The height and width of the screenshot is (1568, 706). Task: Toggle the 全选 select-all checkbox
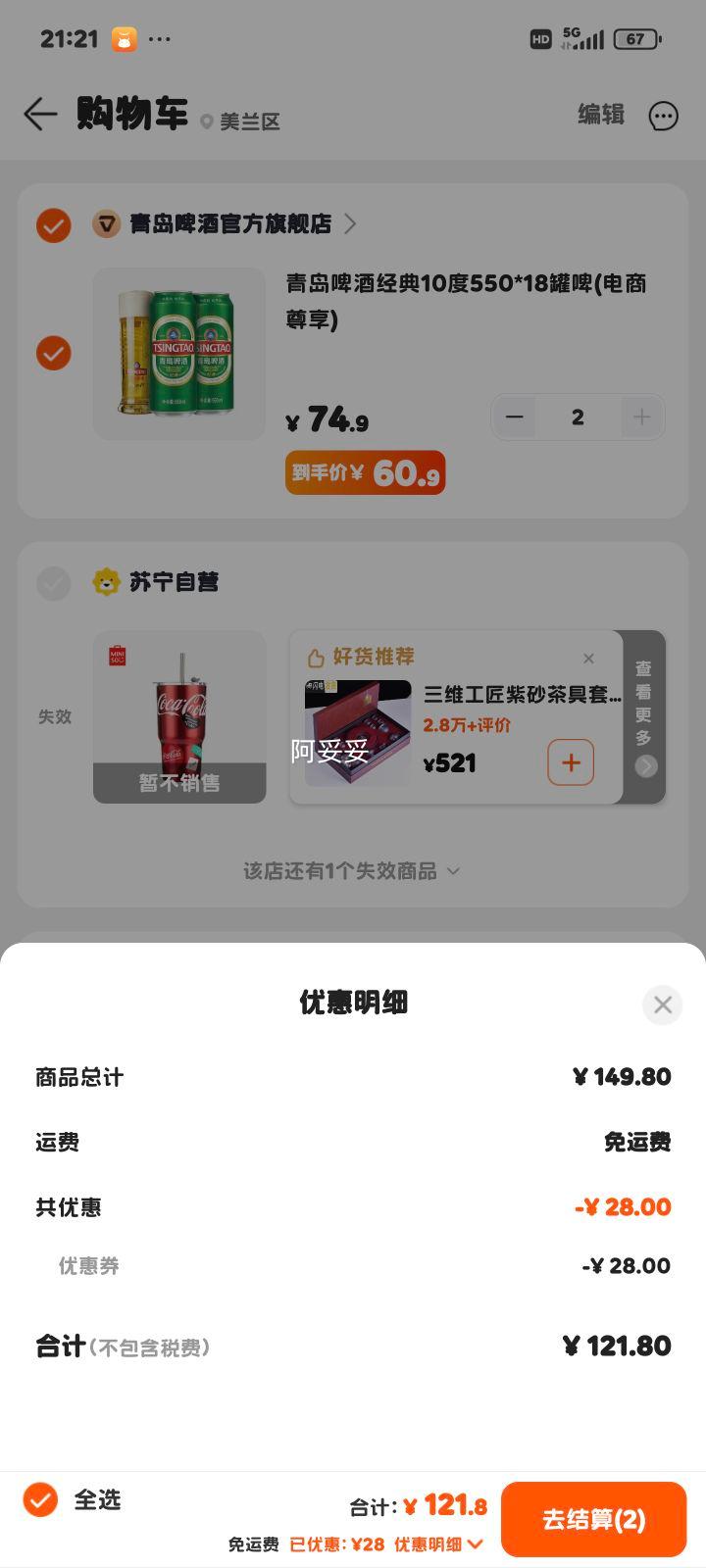click(40, 1500)
